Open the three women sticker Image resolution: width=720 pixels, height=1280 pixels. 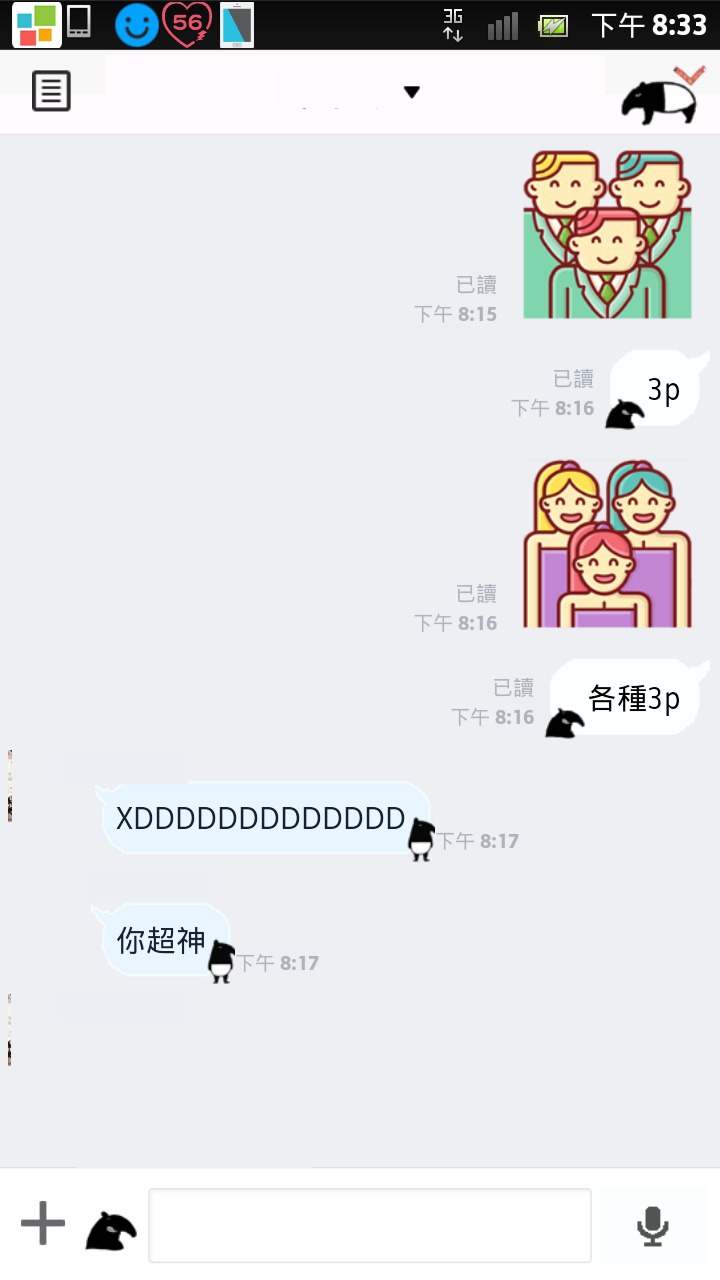(607, 544)
